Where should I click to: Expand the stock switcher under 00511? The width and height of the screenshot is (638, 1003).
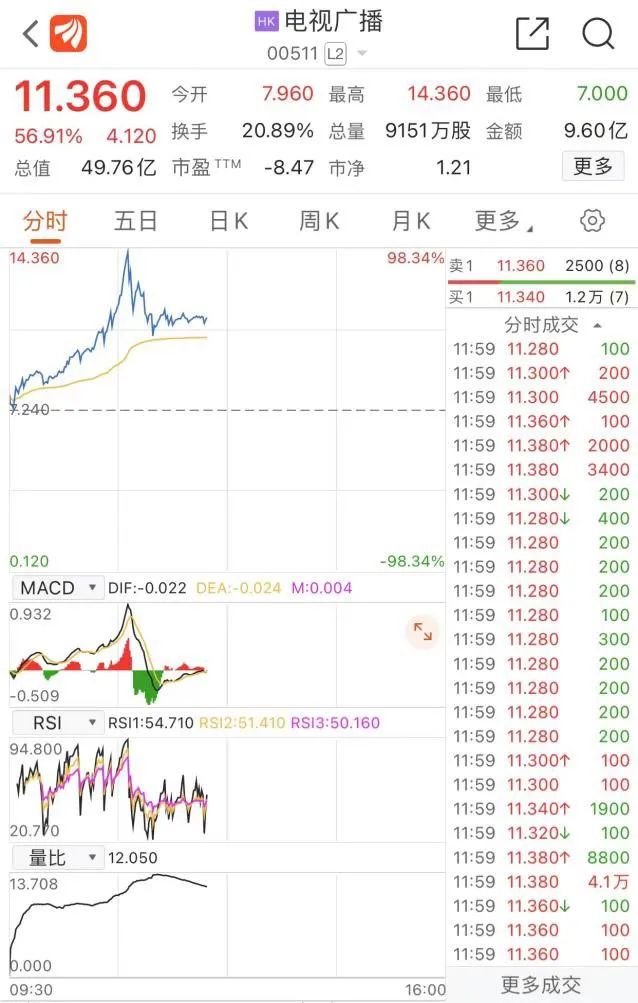coord(362,53)
